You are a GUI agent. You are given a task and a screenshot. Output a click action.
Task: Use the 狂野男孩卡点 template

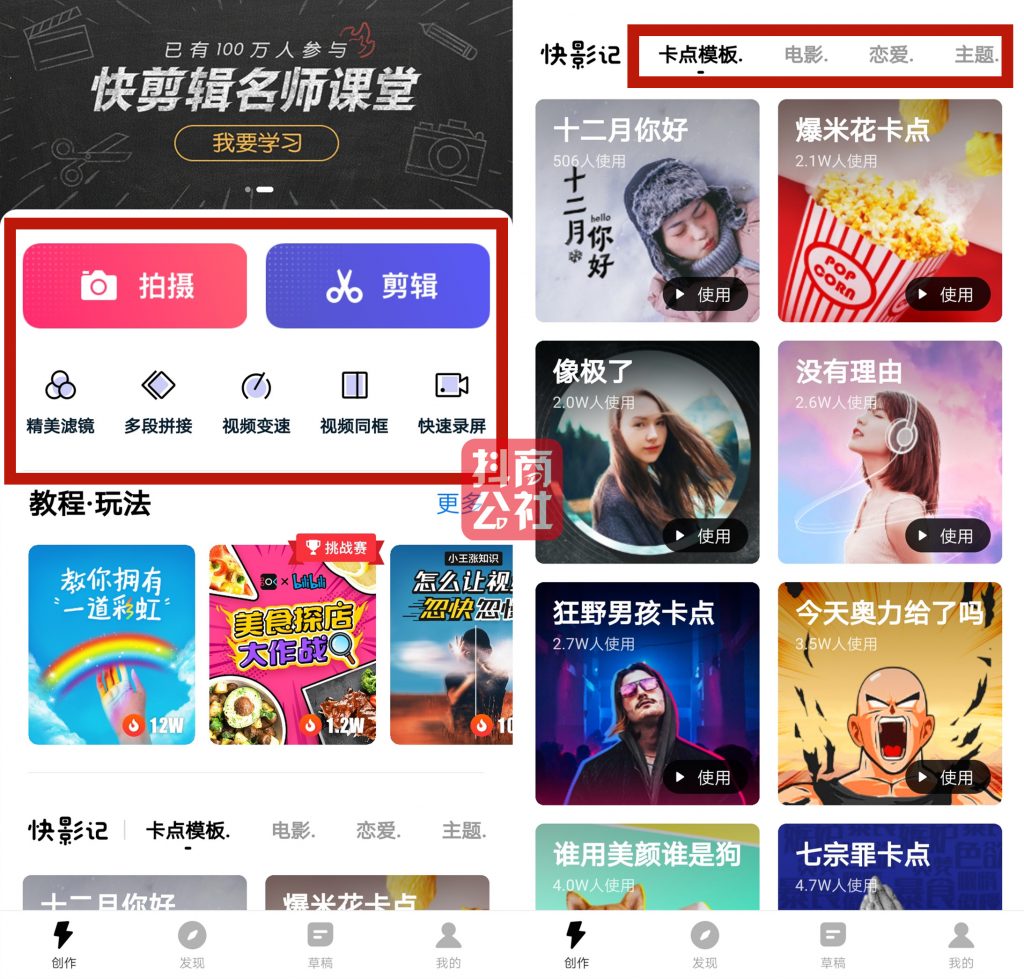(x=704, y=777)
